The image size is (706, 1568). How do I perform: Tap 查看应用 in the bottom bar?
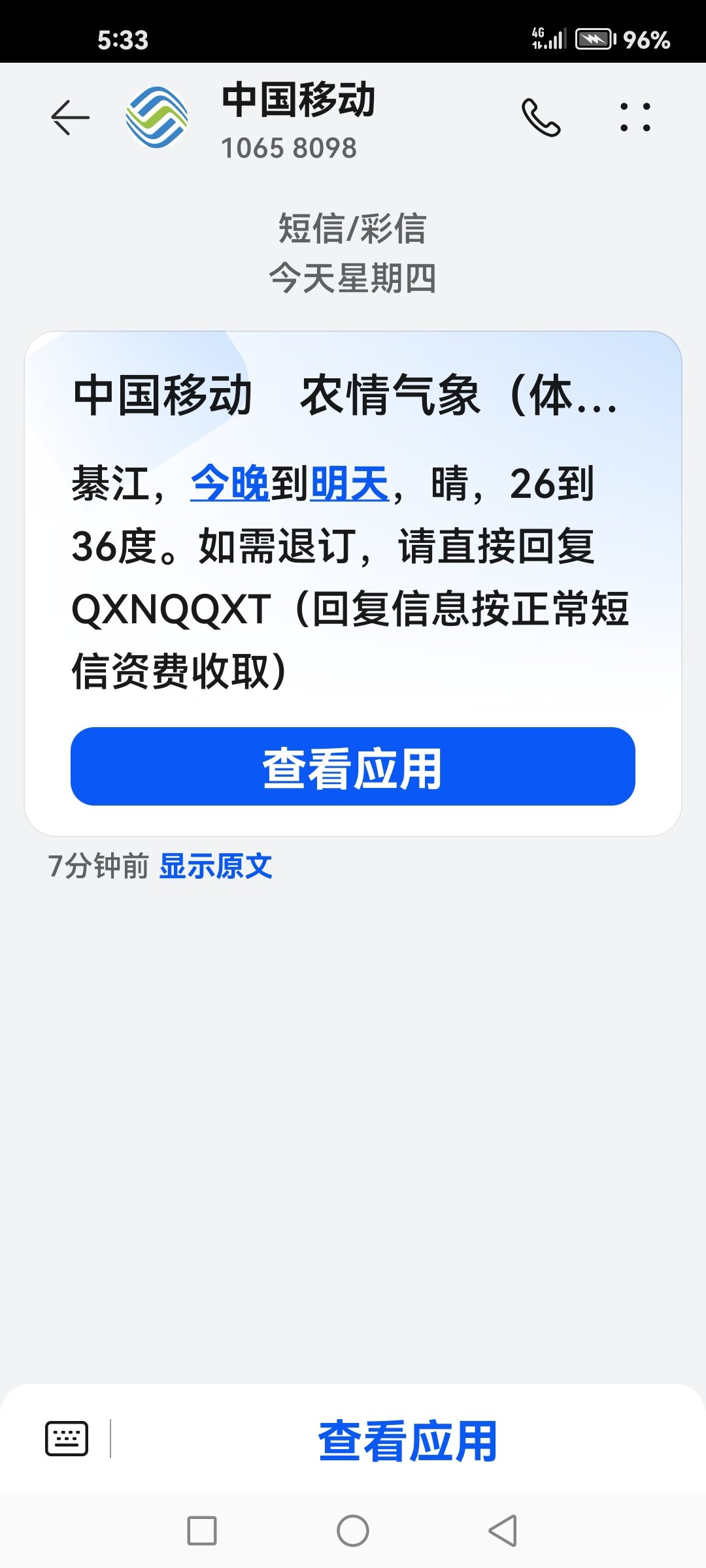[x=407, y=1441]
